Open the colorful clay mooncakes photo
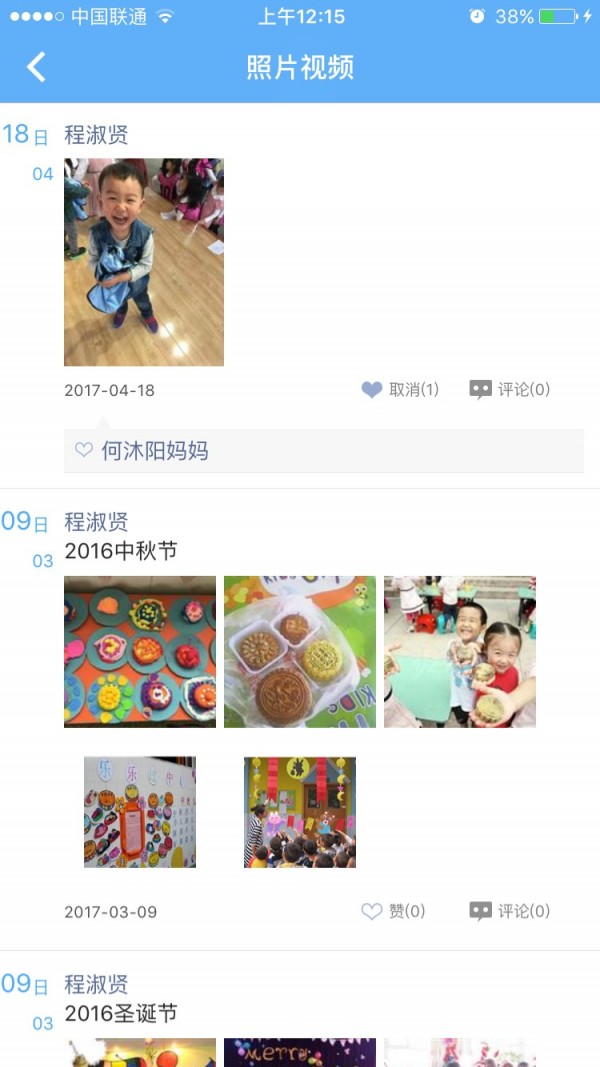The image size is (600, 1067). click(140, 651)
